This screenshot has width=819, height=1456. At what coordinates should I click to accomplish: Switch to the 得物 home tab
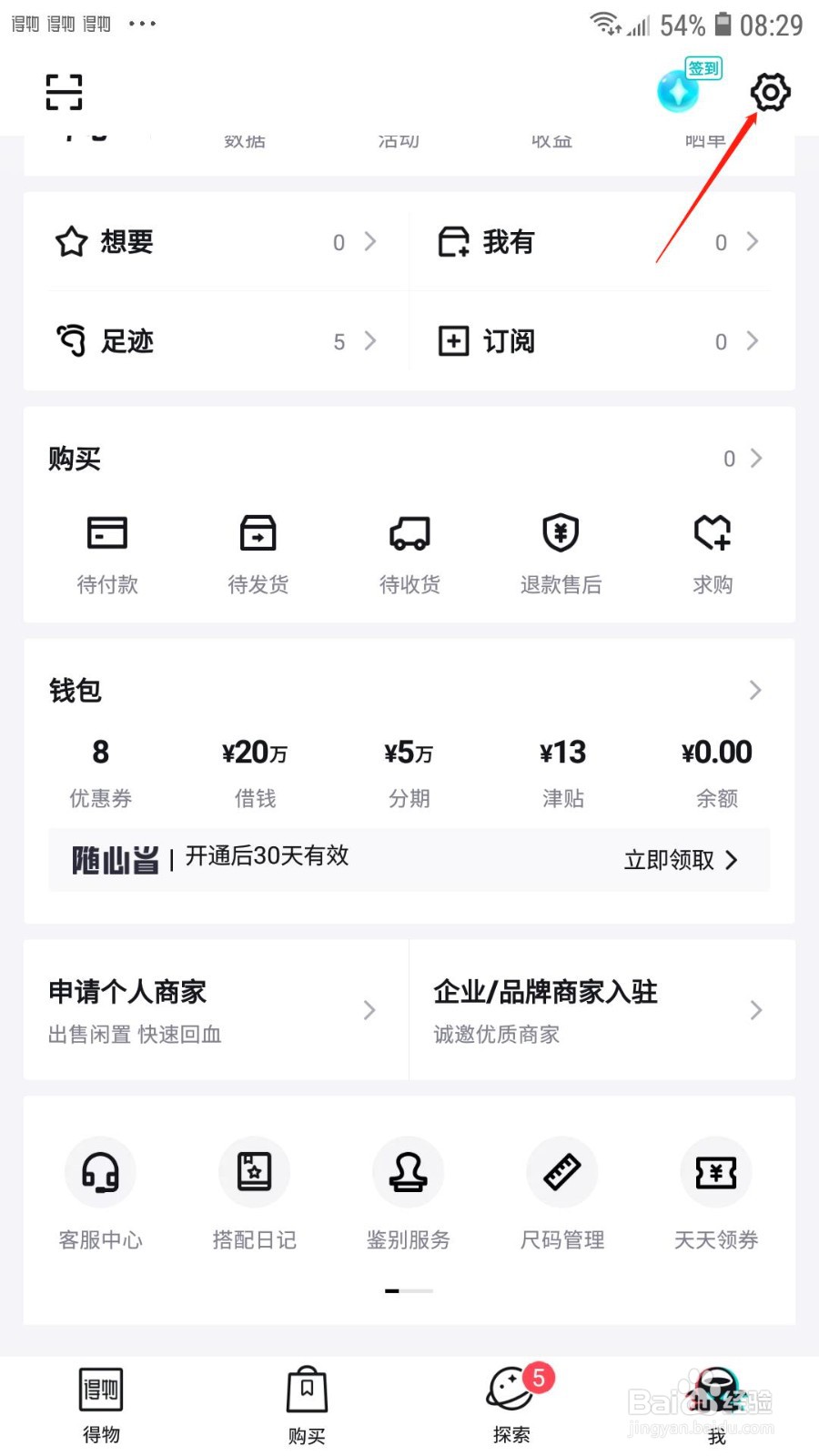click(x=101, y=1404)
